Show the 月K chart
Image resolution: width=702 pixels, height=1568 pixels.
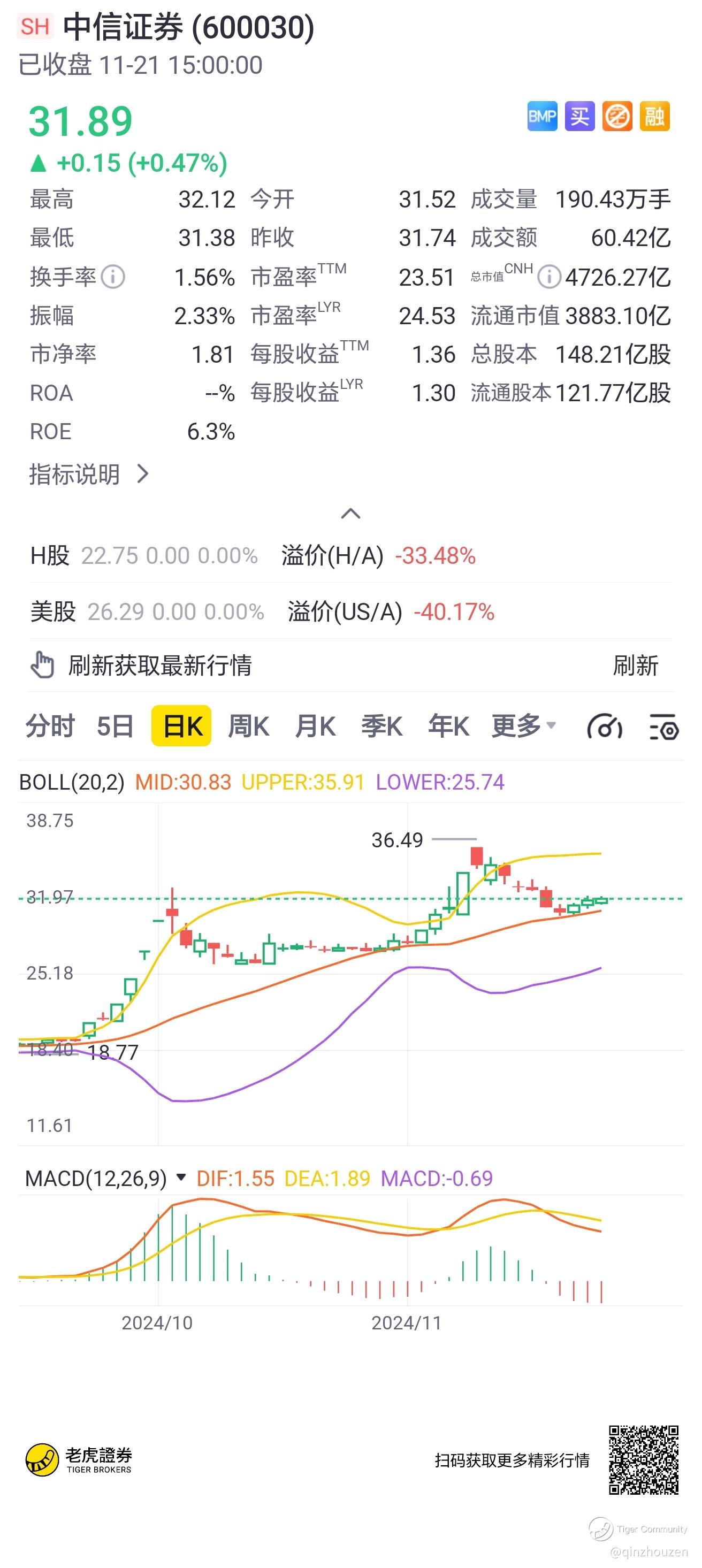pyautogui.click(x=315, y=726)
